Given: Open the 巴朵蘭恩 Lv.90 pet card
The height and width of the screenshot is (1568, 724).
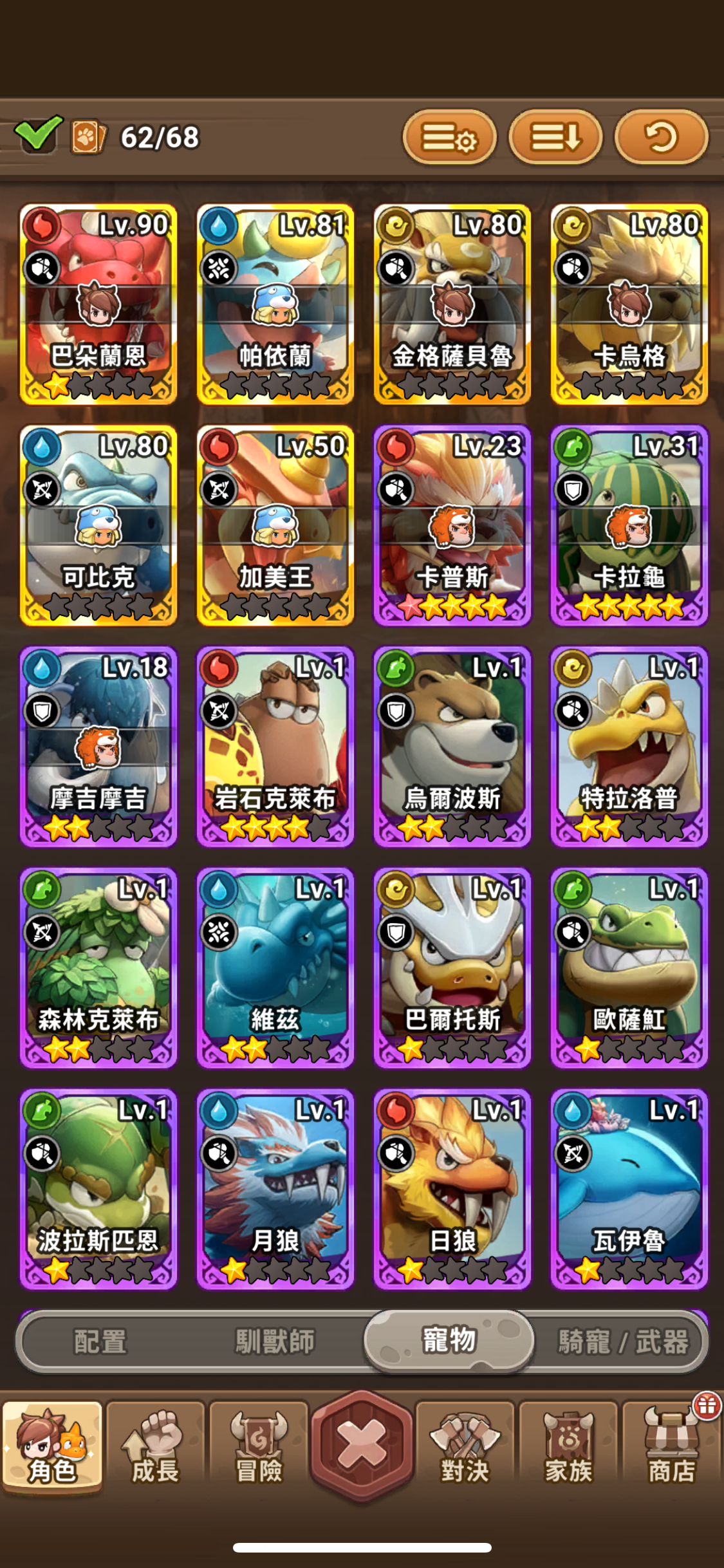Looking at the screenshot, I should pos(98,304).
